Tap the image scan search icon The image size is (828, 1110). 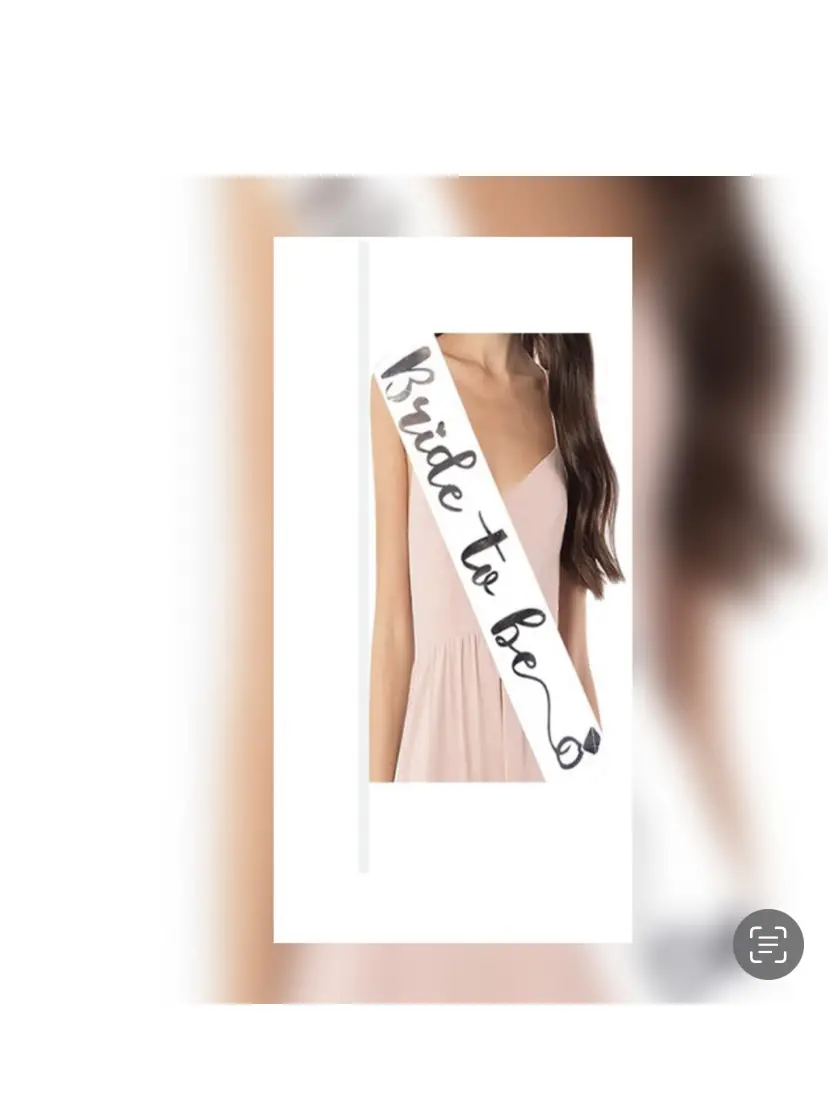point(768,944)
